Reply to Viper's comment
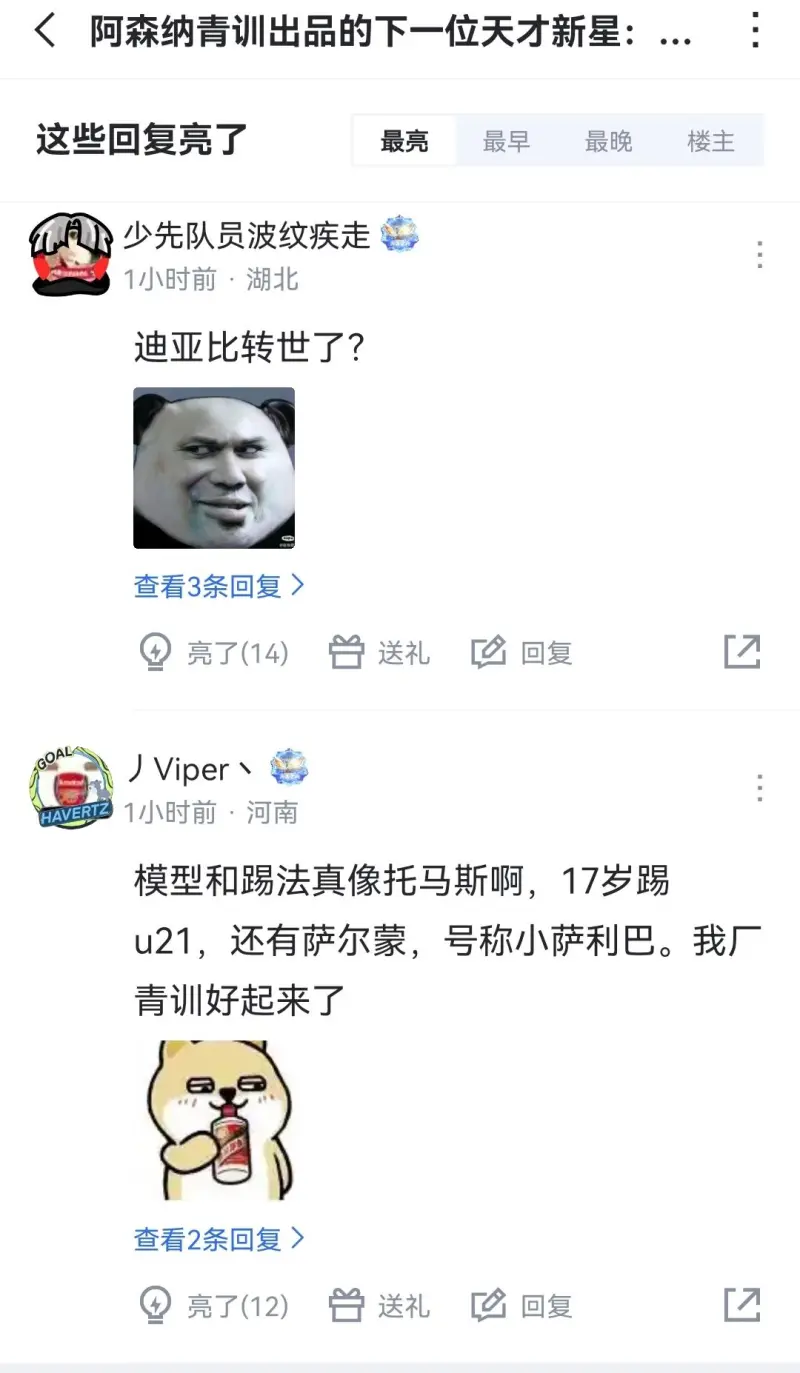The width and height of the screenshot is (800, 1373). click(x=522, y=1305)
